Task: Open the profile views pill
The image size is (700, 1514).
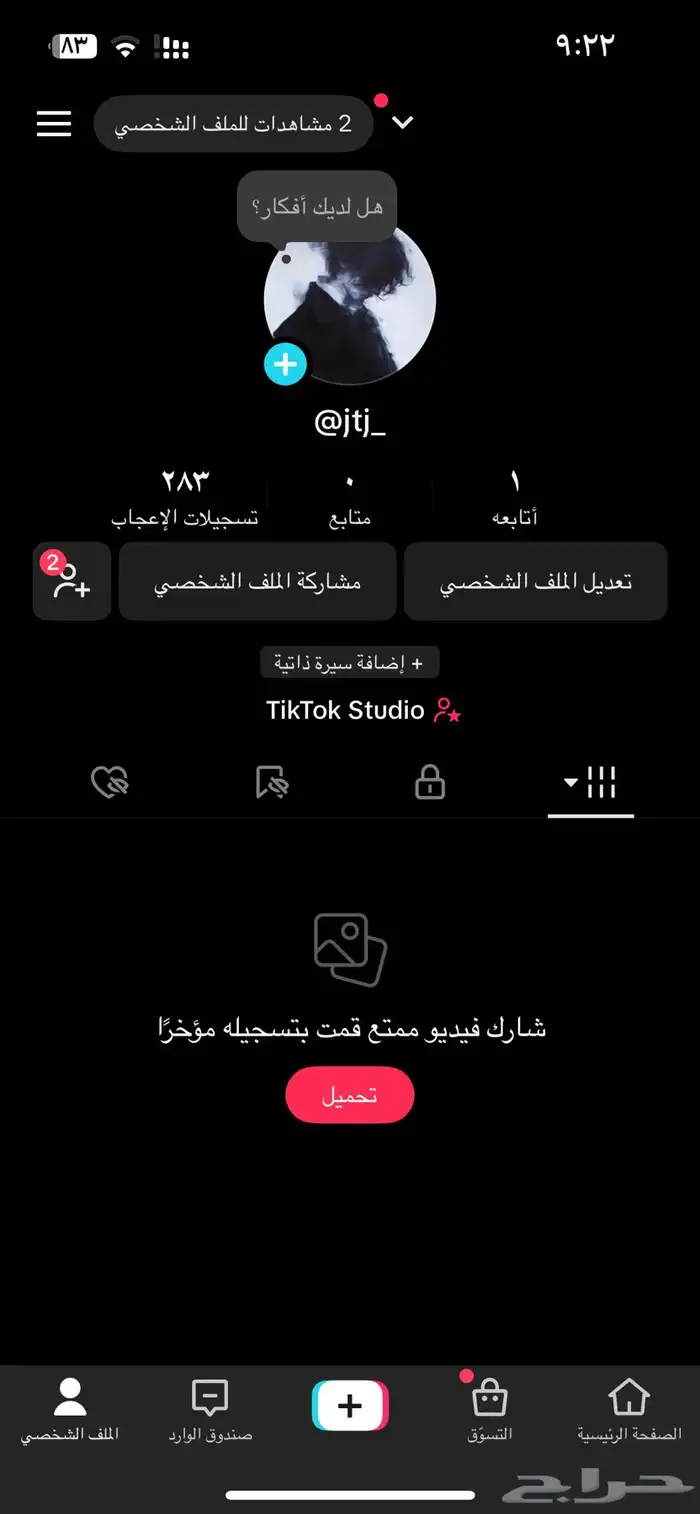Action: pyautogui.click(x=233, y=124)
